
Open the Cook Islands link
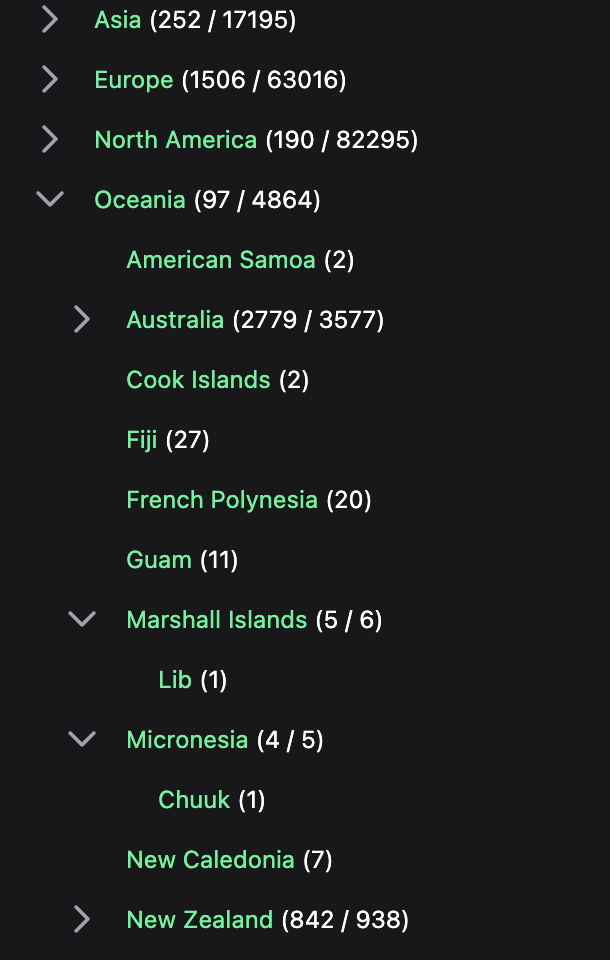tap(198, 380)
